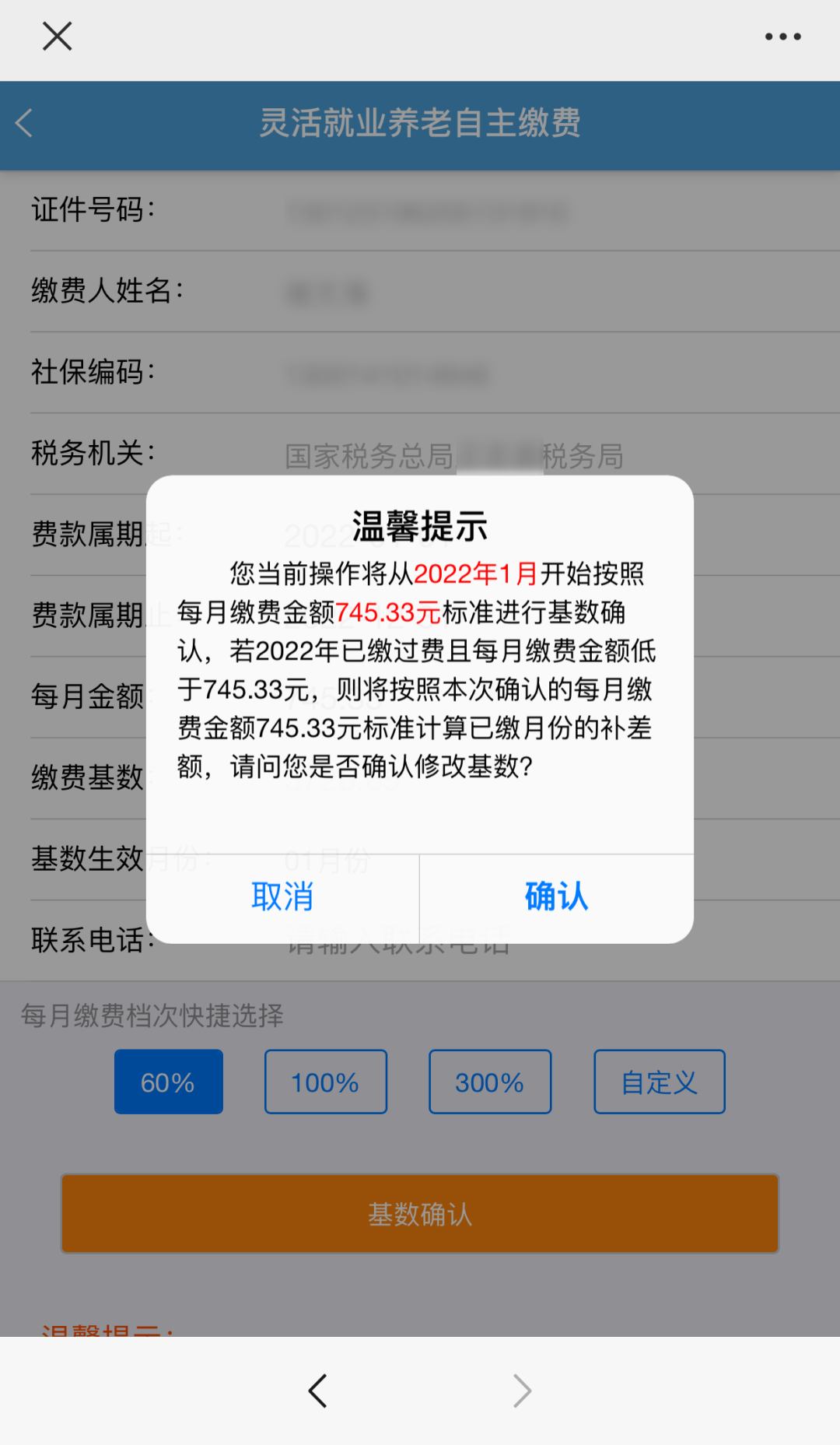
Task: Close the web page with X
Action: pyautogui.click(x=57, y=37)
